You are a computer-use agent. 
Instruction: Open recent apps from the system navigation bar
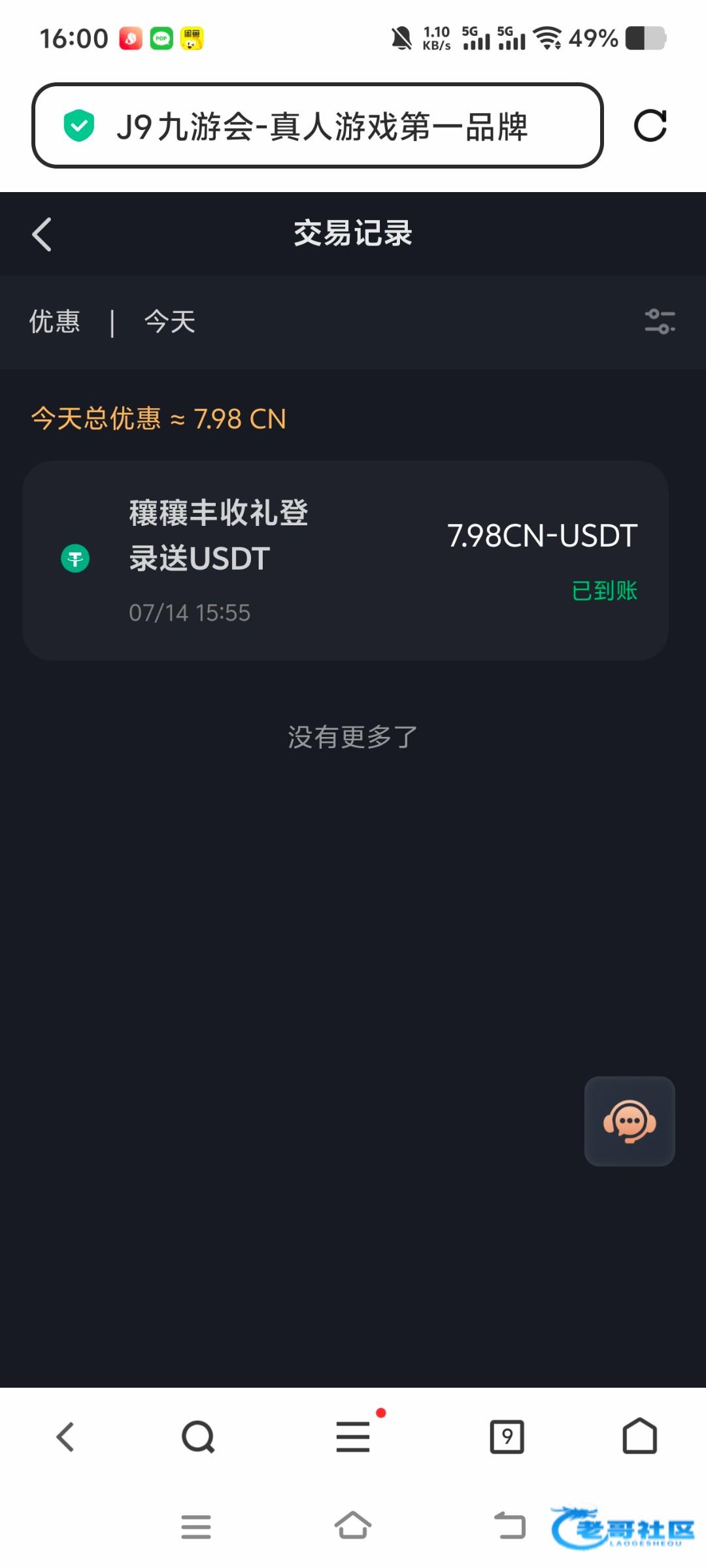click(x=196, y=1527)
